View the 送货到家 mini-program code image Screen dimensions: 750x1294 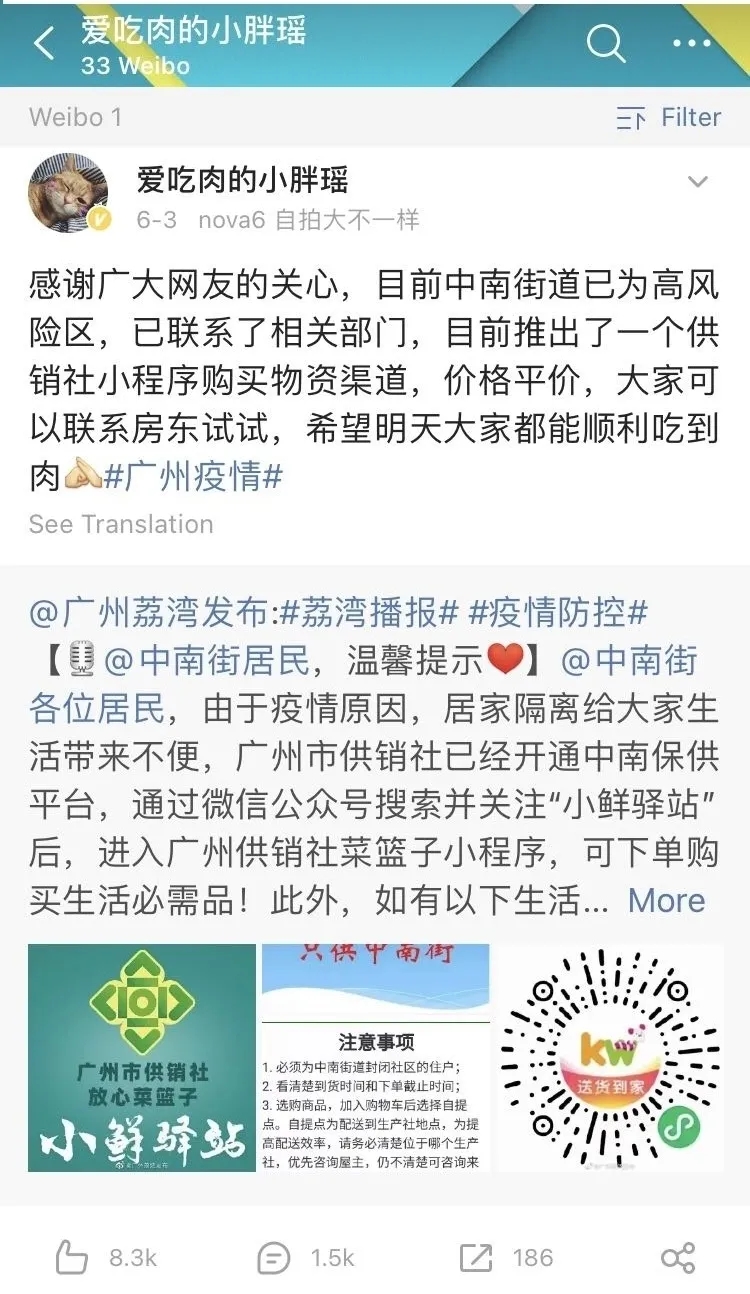pos(610,1057)
